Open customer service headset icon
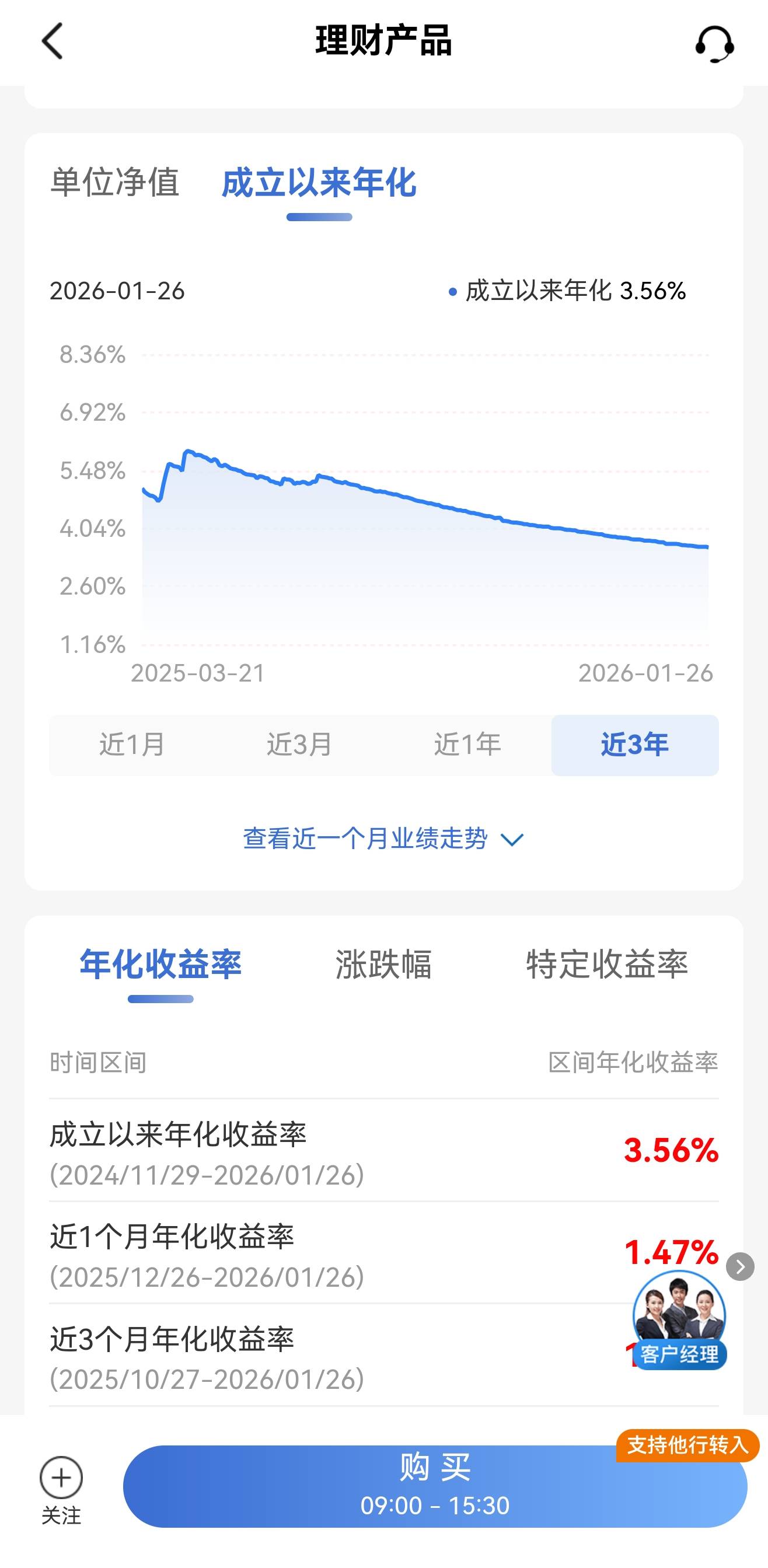This screenshot has height=1568, width=768. pos(714,43)
